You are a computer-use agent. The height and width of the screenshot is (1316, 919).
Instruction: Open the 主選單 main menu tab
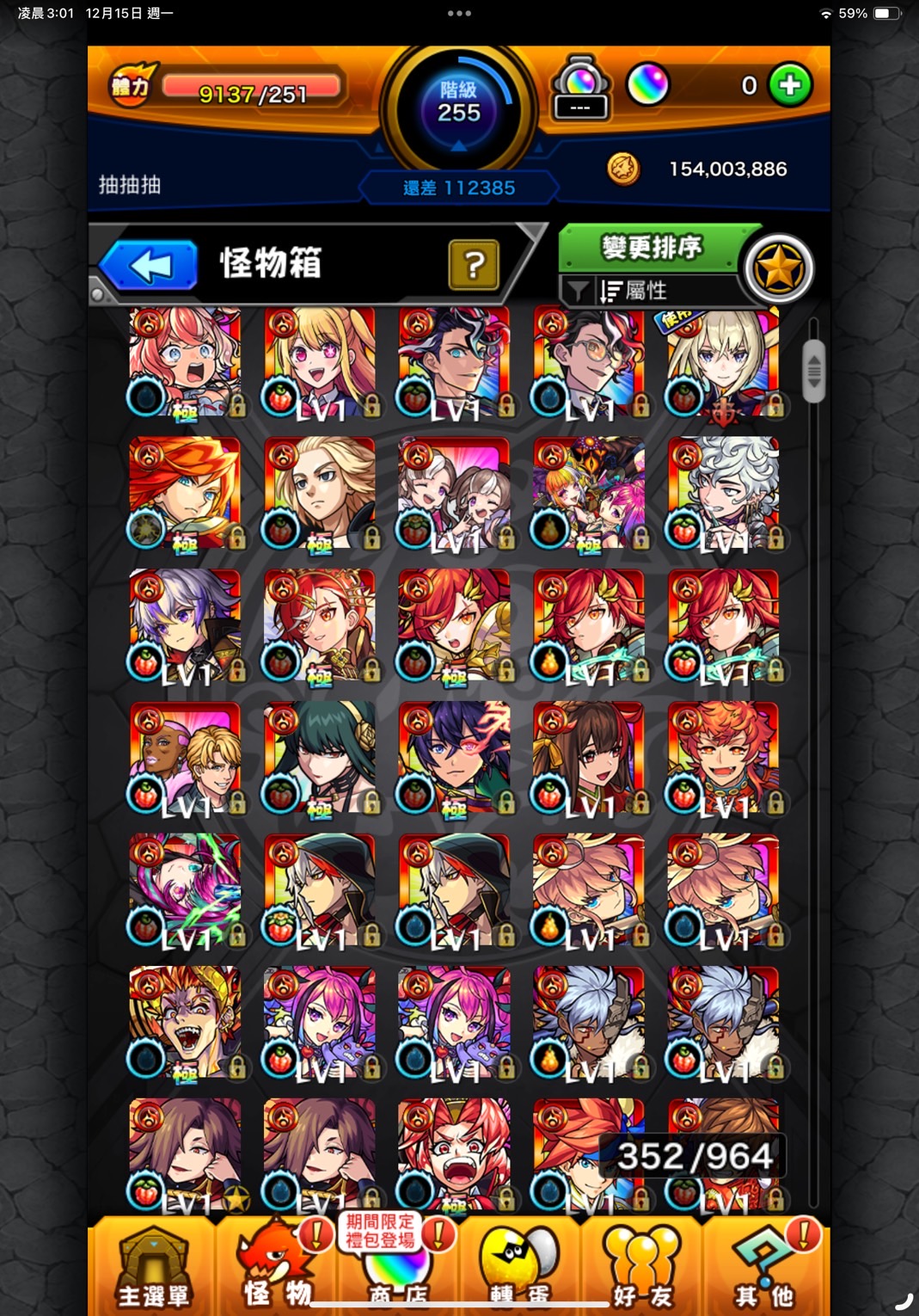click(153, 1266)
